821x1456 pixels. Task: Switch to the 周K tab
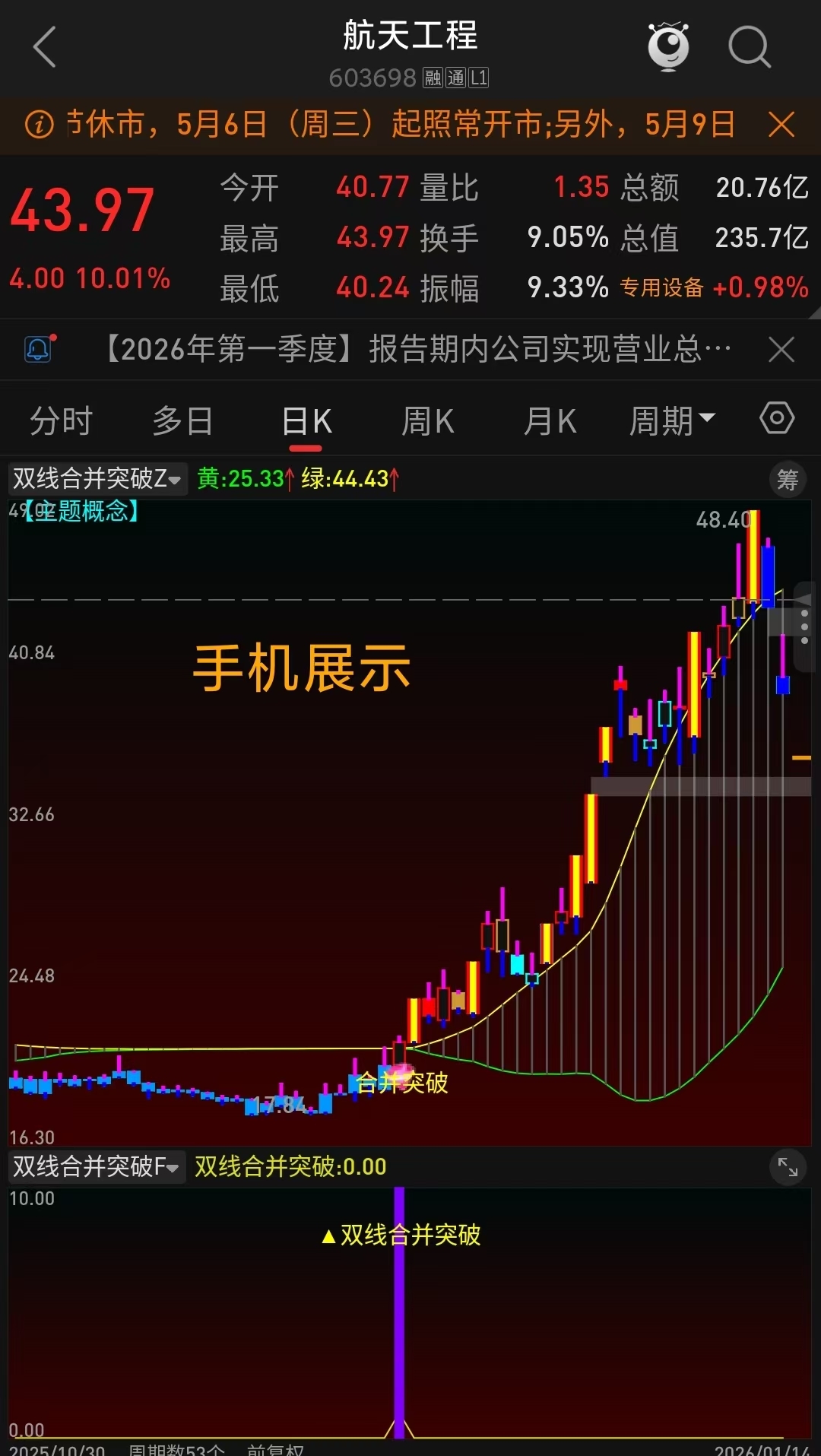pos(428,420)
